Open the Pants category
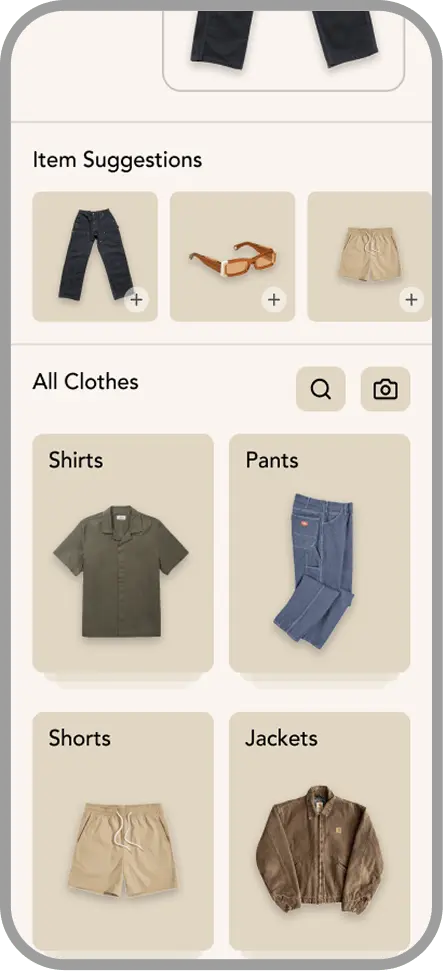Image resolution: width=443 pixels, height=971 pixels. [x=320, y=553]
